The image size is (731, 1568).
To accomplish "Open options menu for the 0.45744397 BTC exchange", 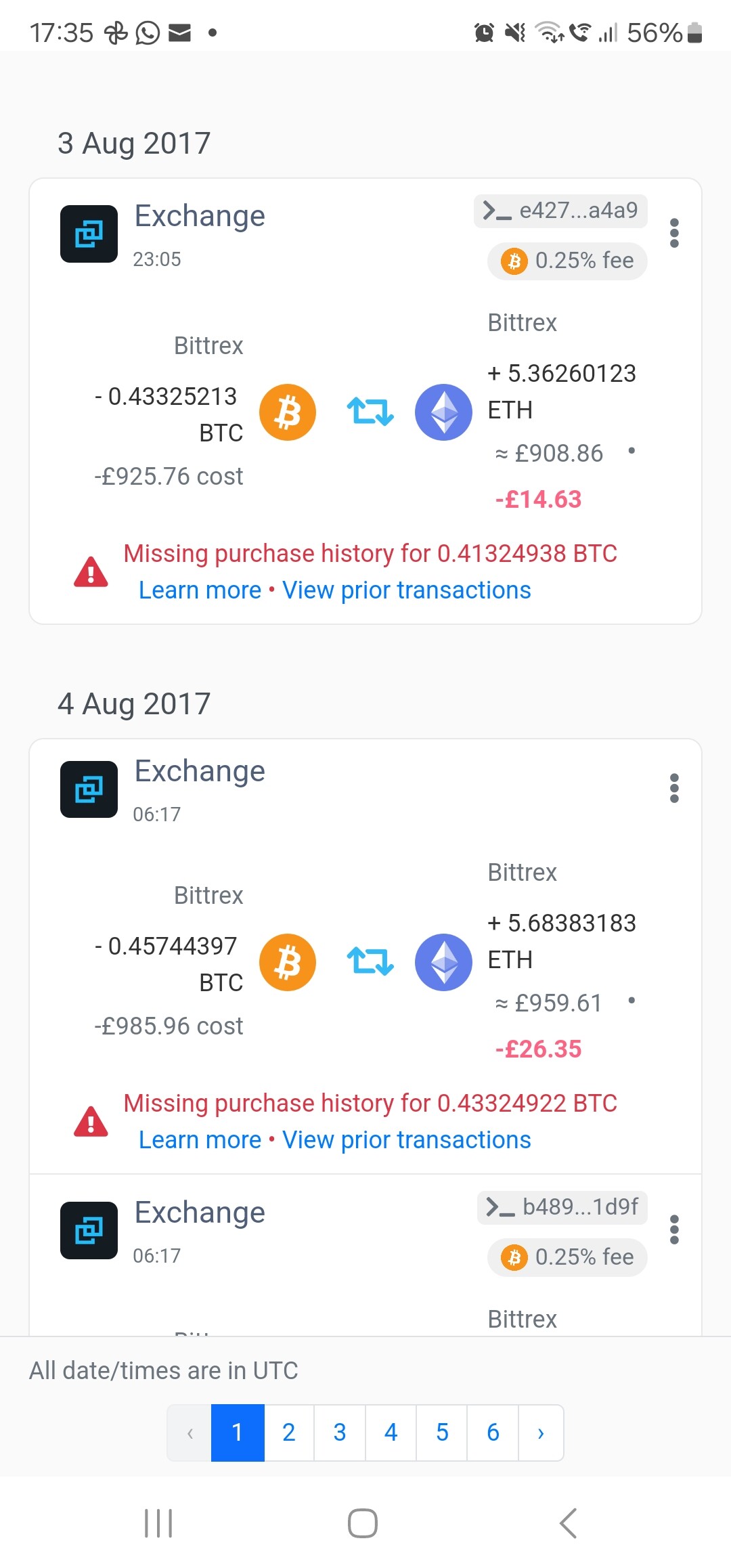I will 673,788.
